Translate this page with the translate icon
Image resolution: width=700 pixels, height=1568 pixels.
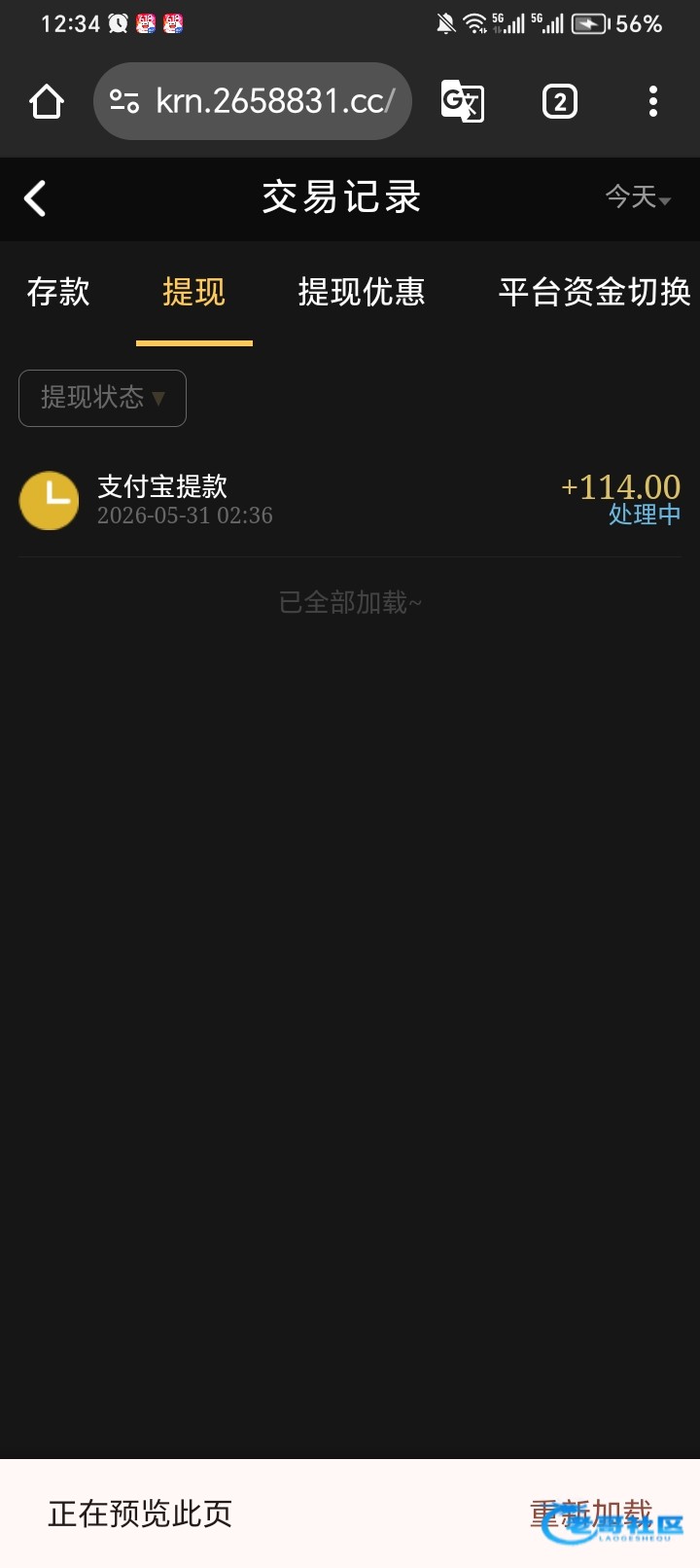(x=463, y=101)
